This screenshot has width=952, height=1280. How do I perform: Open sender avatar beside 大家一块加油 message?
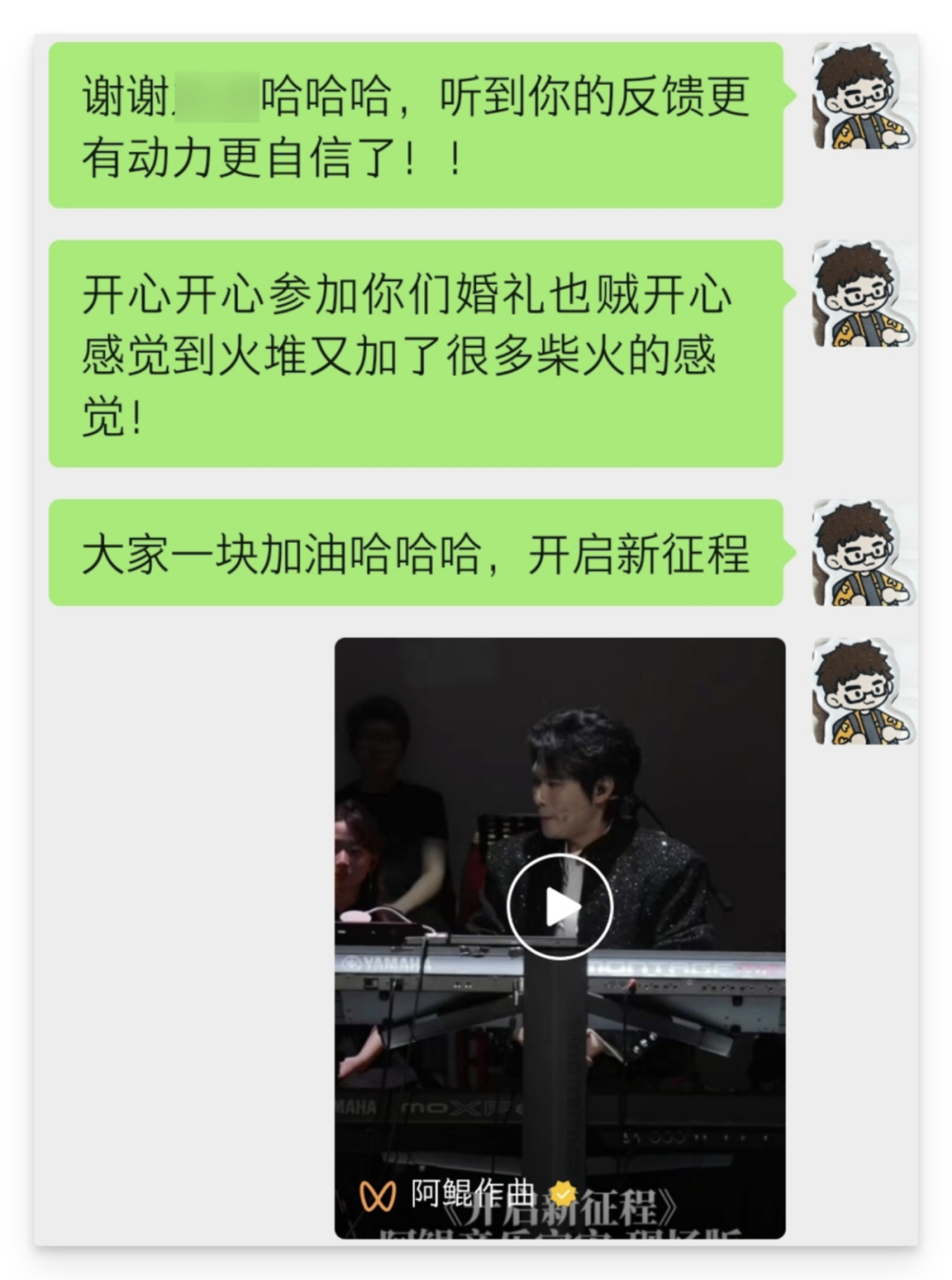tap(862, 553)
